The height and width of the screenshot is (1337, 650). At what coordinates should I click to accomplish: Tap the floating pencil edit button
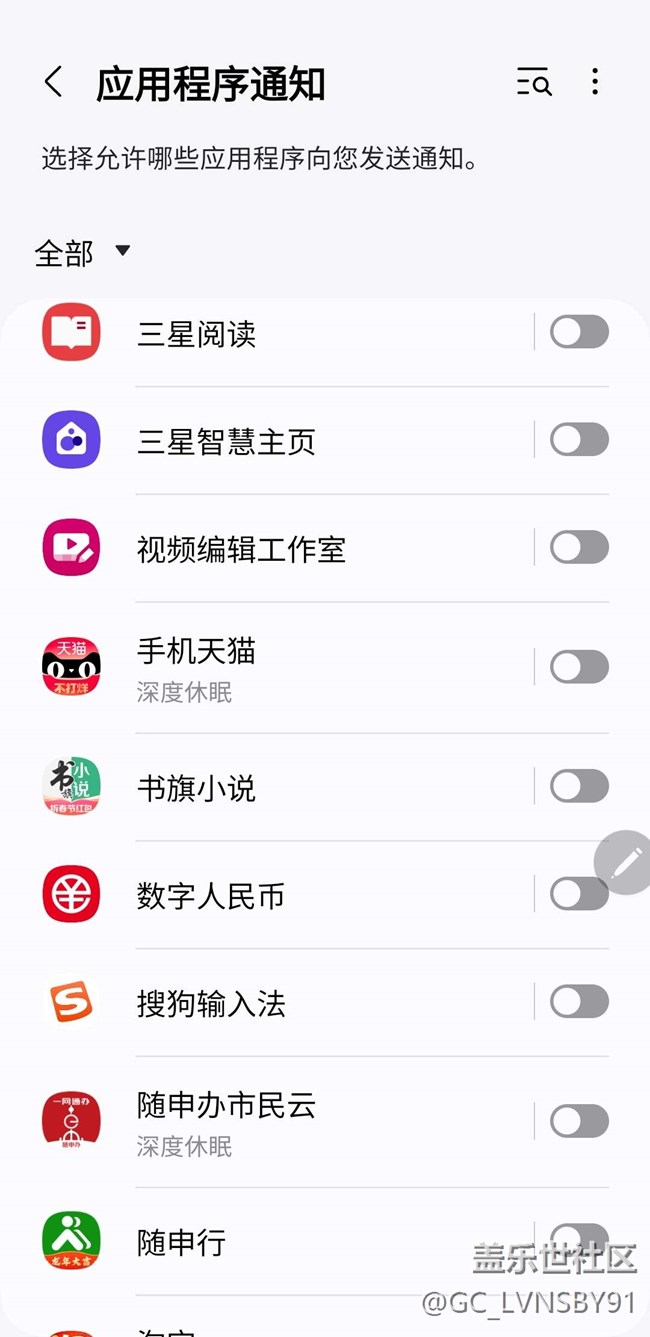(x=625, y=861)
